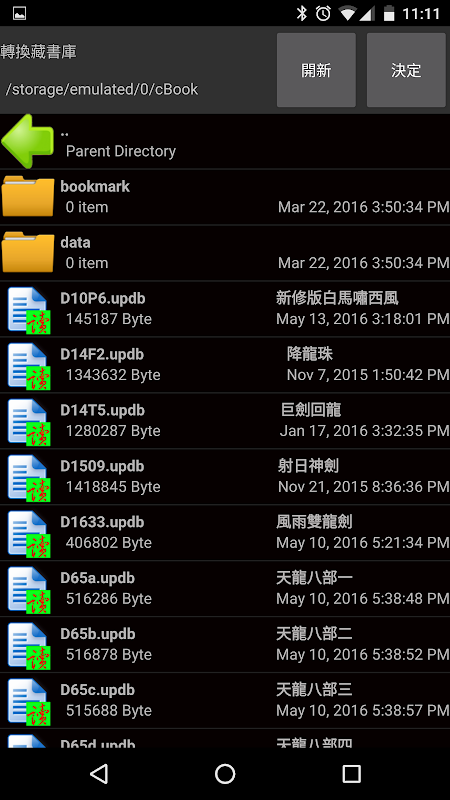The image size is (450, 800).
Task: Go to the home screen
Action: point(225,773)
